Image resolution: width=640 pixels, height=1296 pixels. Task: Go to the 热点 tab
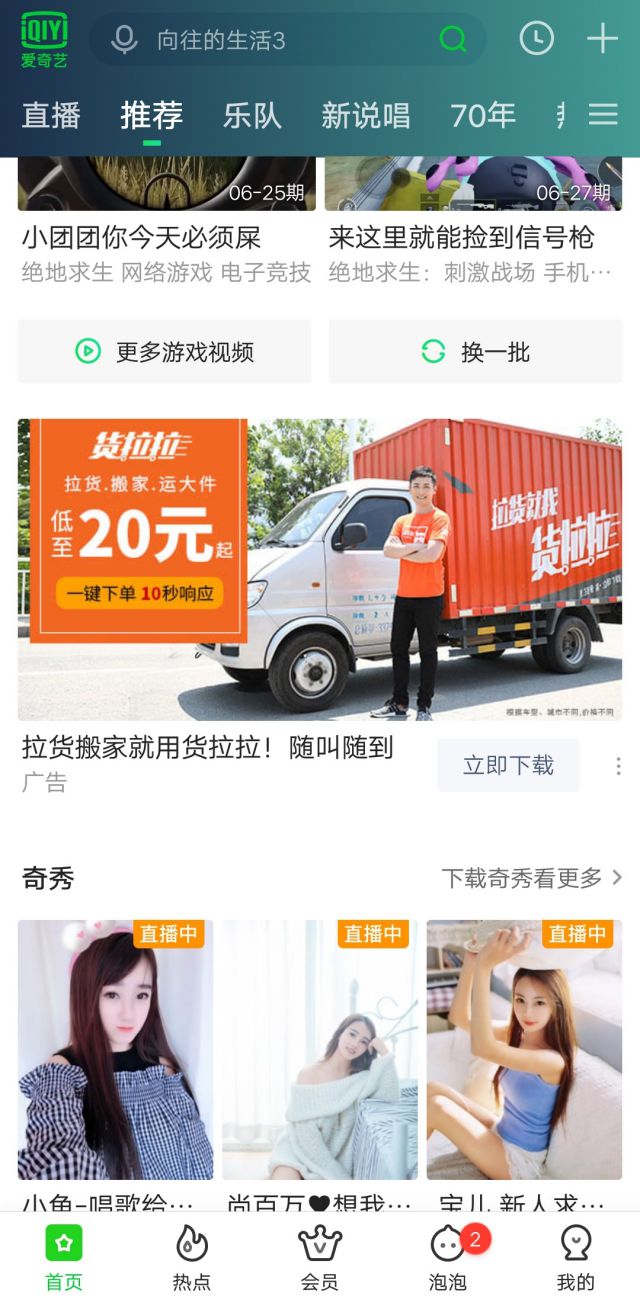[x=191, y=1257]
